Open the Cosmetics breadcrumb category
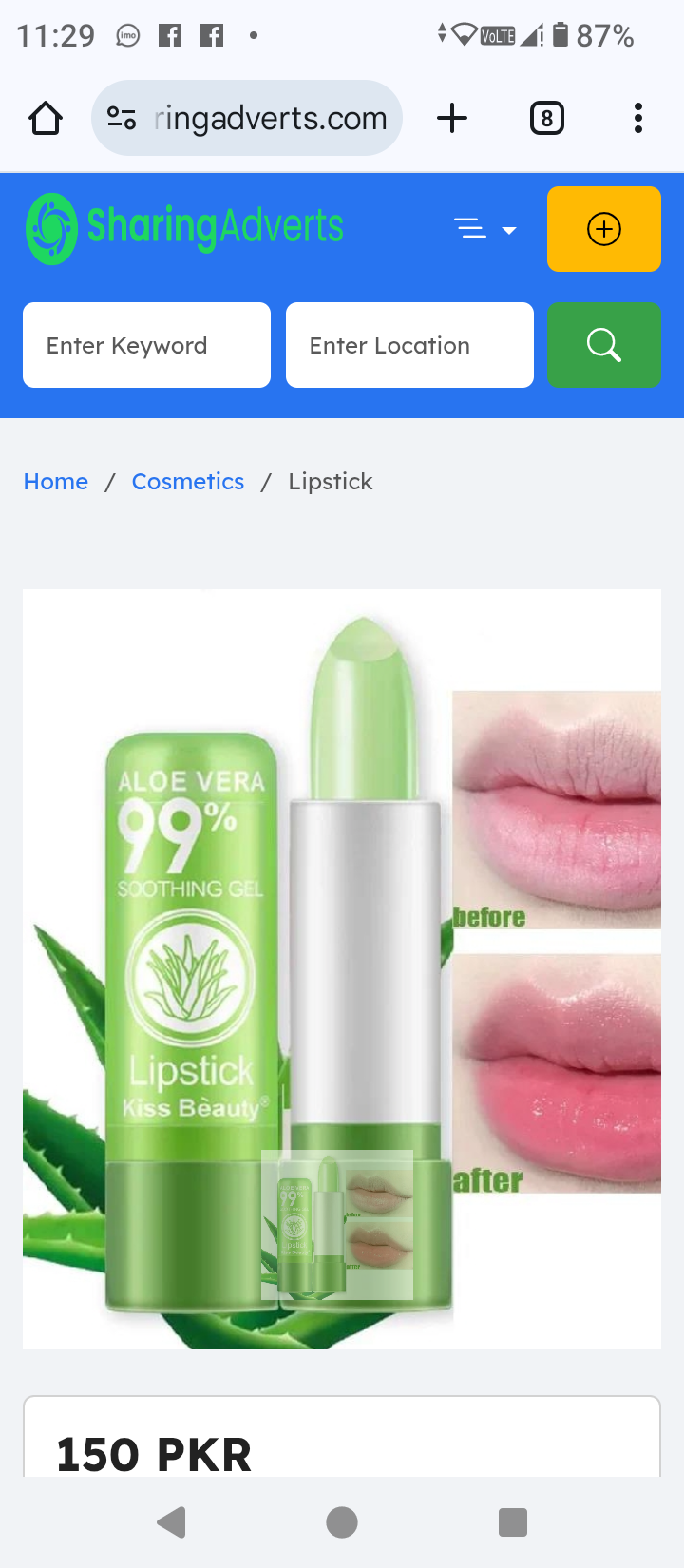The height and width of the screenshot is (1568, 684). (x=188, y=482)
